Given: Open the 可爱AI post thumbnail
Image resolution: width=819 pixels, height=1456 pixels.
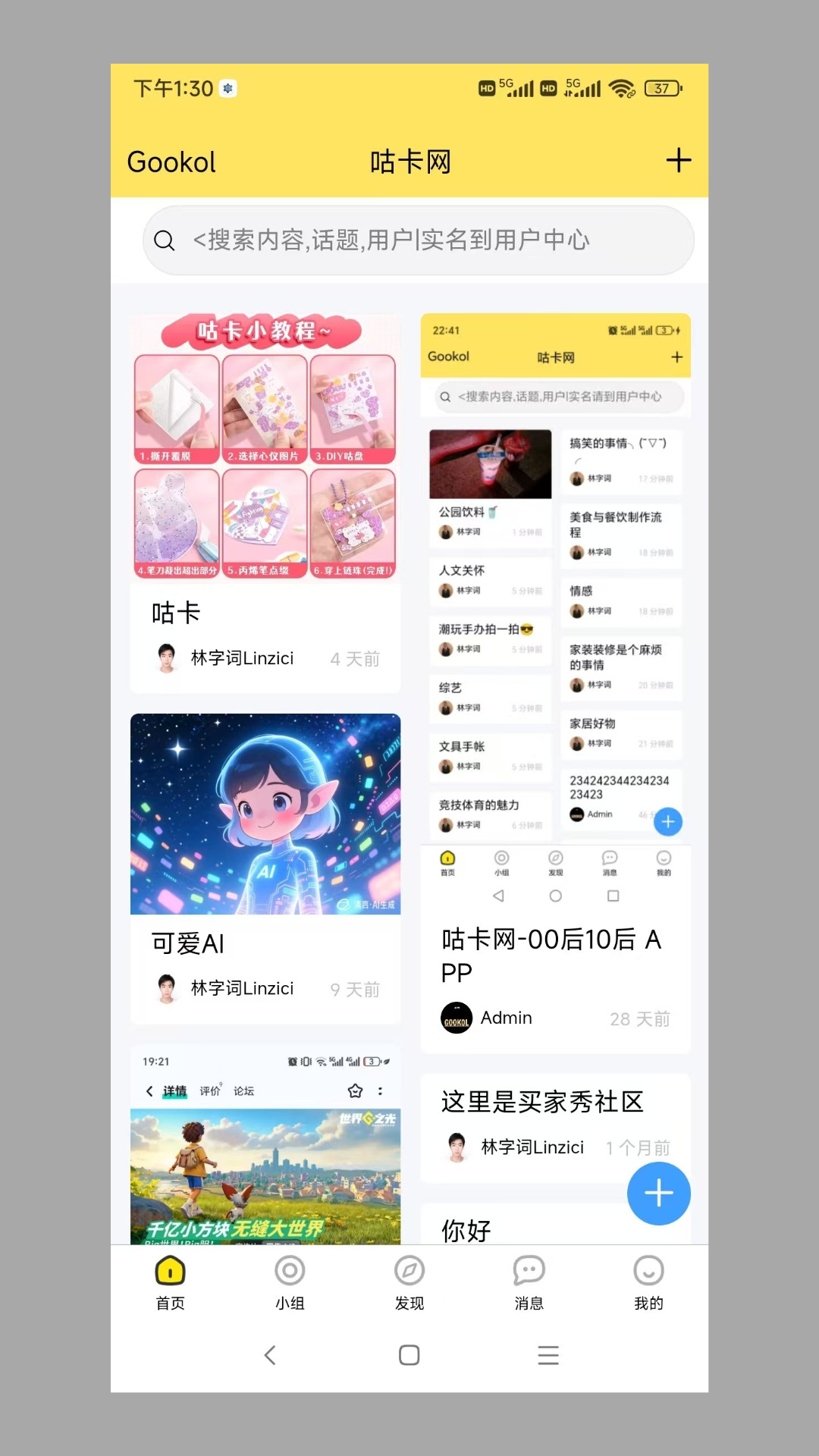Looking at the screenshot, I should pyautogui.click(x=265, y=813).
